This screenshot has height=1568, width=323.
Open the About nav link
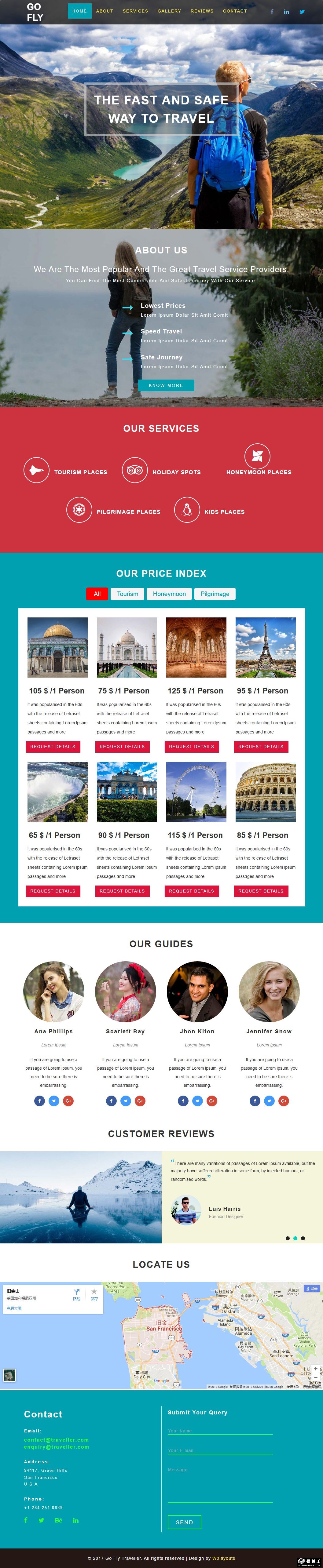click(x=104, y=11)
